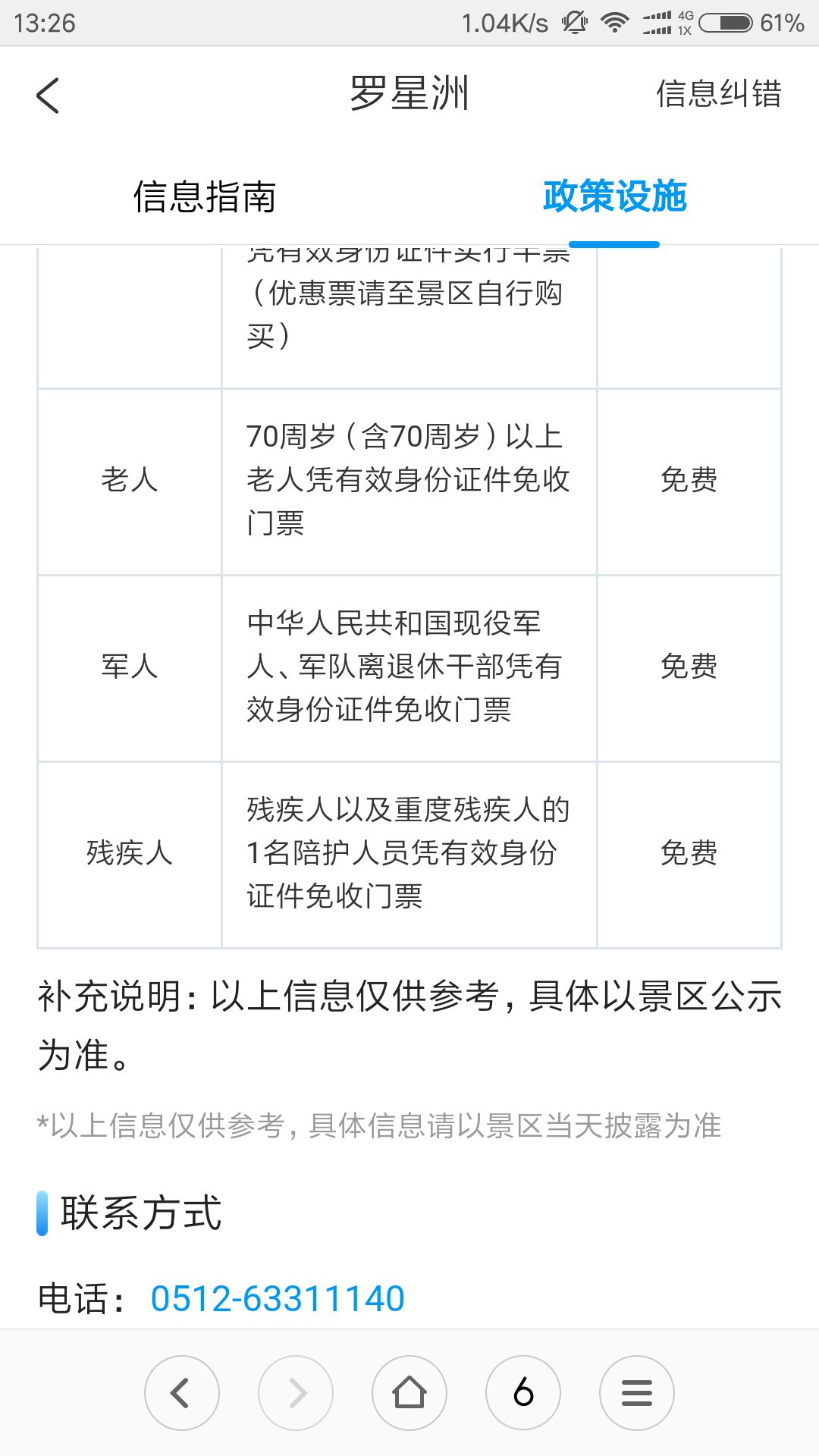Select the 政策设施 tab
The image size is (819, 1456).
pyautogui.click(x=614, y=197)
